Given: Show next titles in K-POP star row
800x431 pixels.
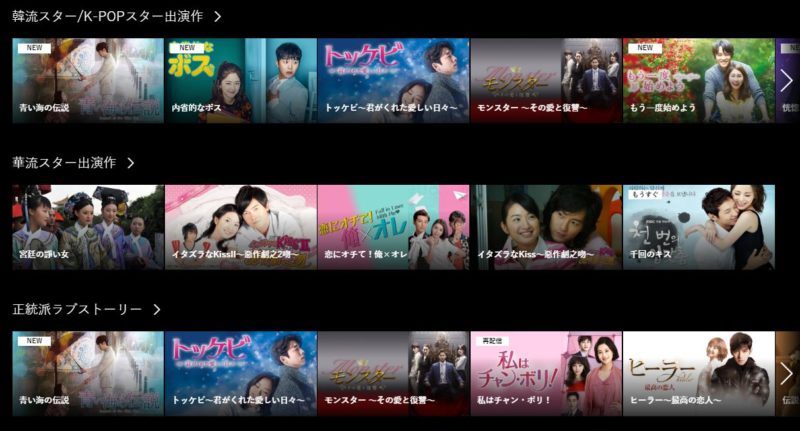Looking at the screenshot, I should (x=786, y=81).
